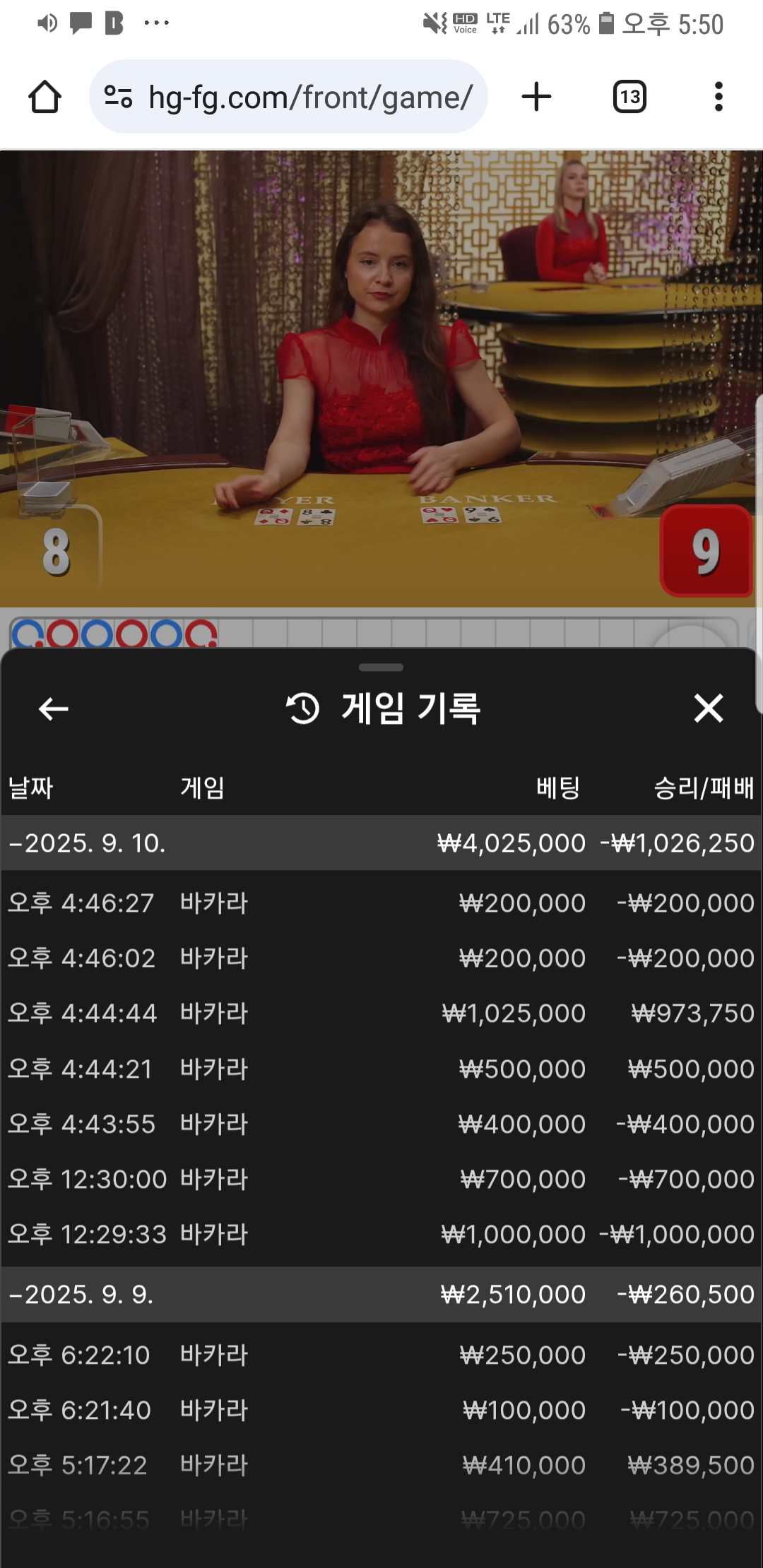This screenshot has height=1568, width=763.
Task: Go to the browser home page
Action: tap(45, 97)
